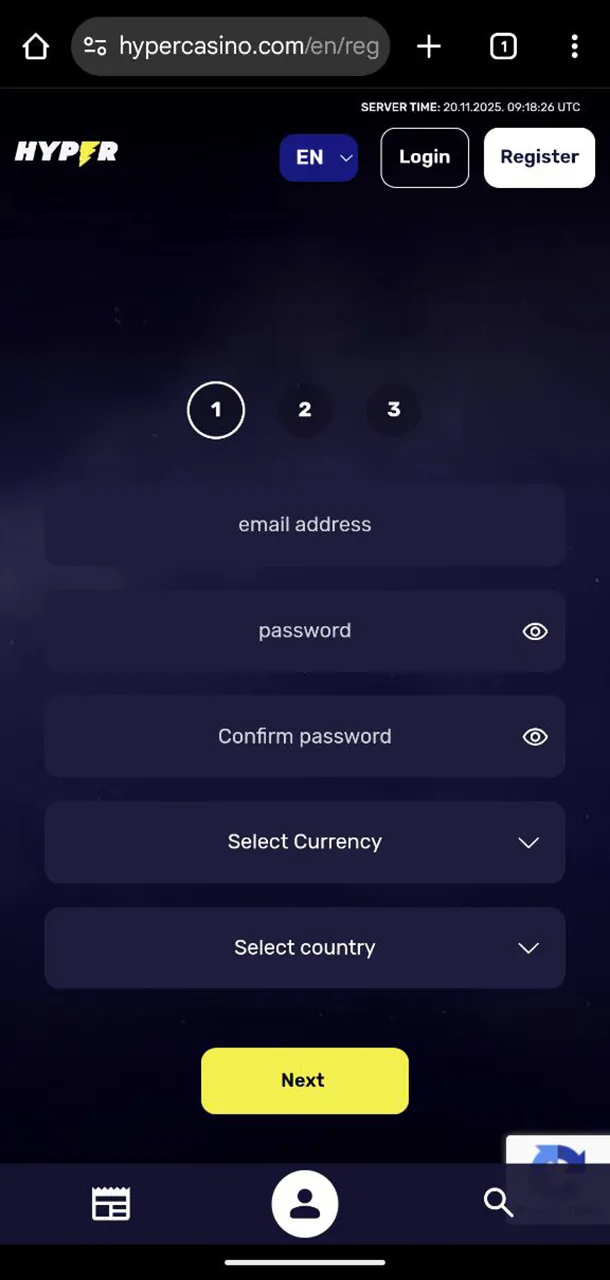Go to registration step 3
610x1280 pixels.
click(x=393, y=409)
